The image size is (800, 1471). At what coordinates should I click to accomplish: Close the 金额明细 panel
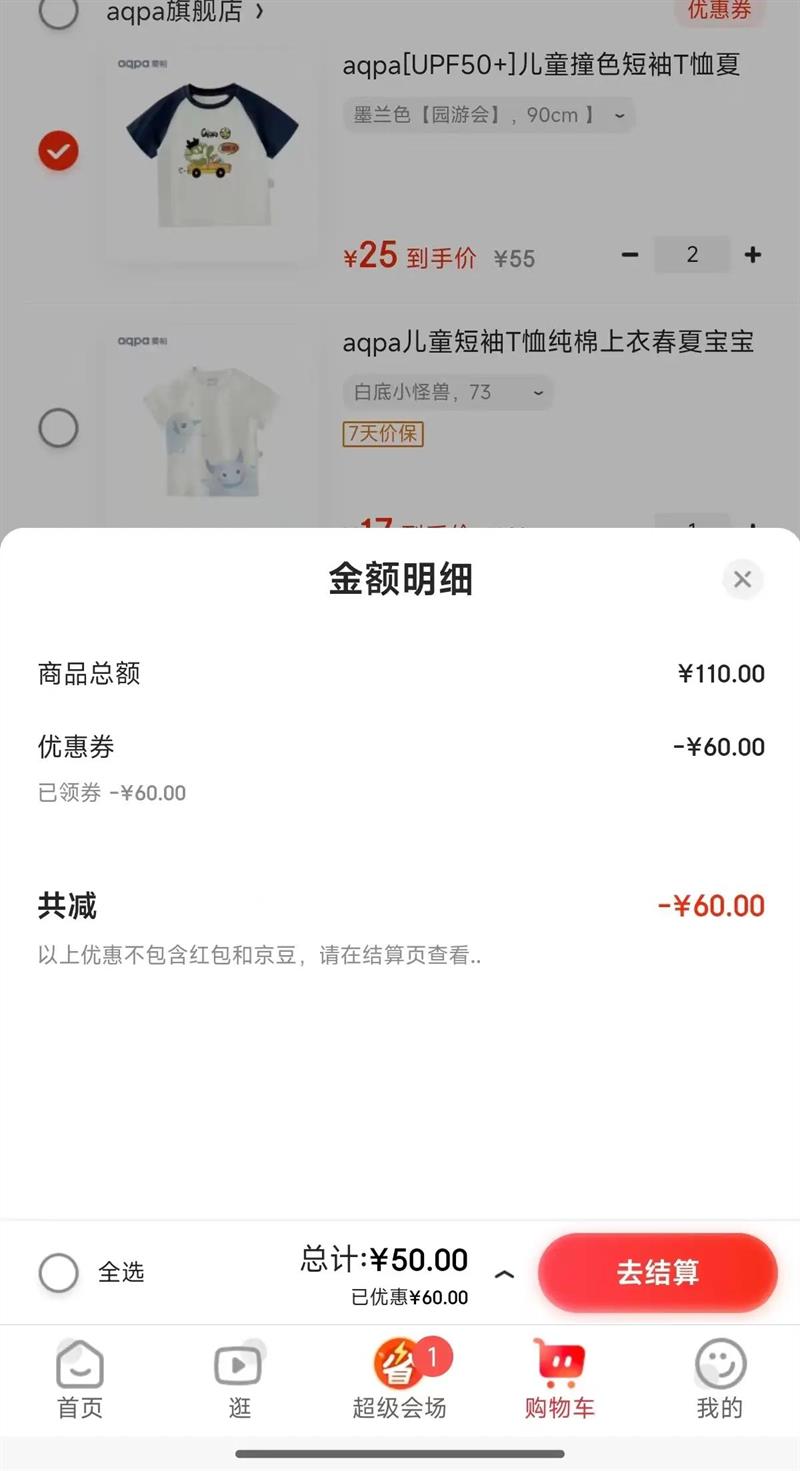coord(742,579)
